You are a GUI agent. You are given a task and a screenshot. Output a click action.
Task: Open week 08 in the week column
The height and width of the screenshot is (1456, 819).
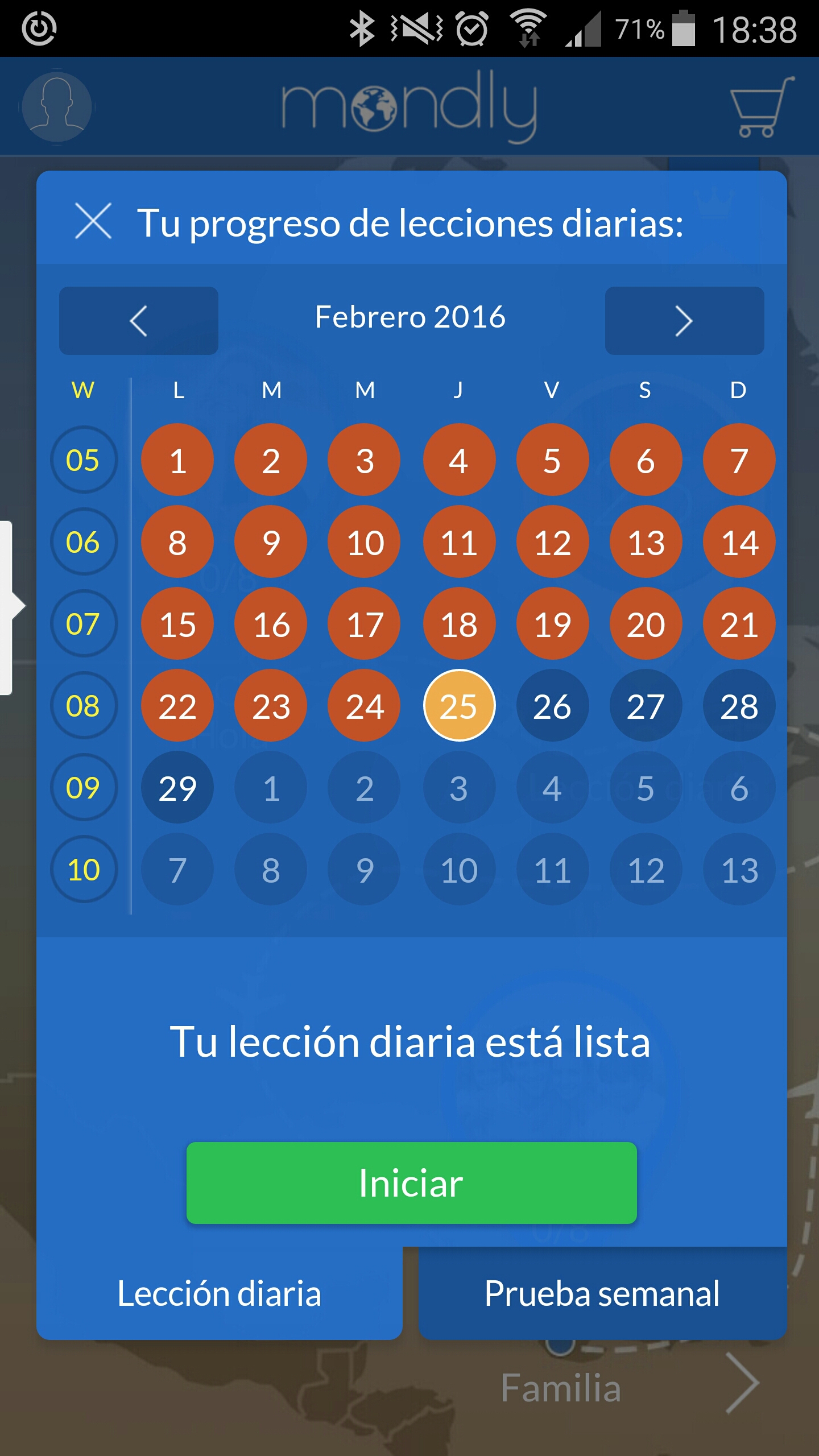pyautogui.click(x=84, y=706)
